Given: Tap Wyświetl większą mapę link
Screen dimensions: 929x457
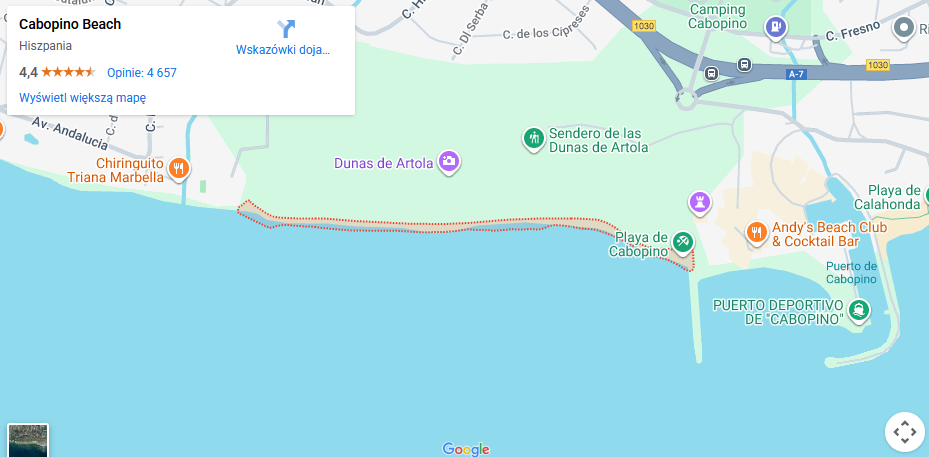Looking at the screenshot, I should coord(83,98).
